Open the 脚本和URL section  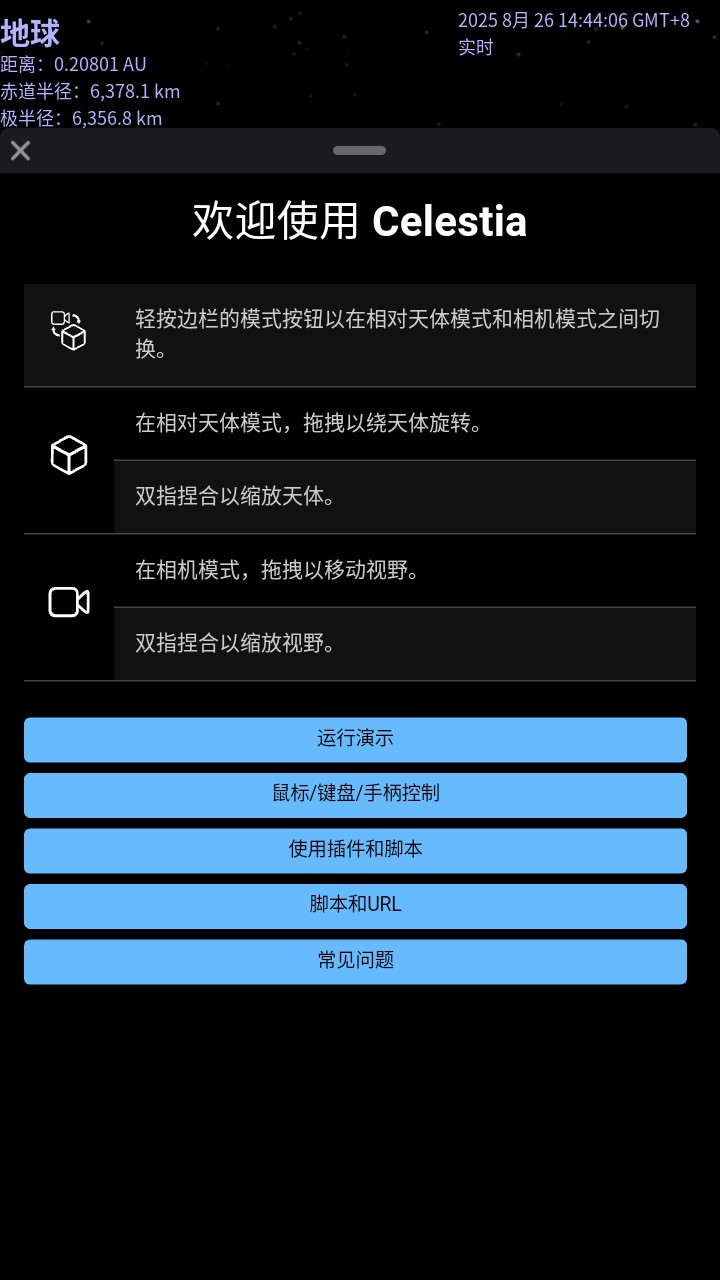pos(356,906)
